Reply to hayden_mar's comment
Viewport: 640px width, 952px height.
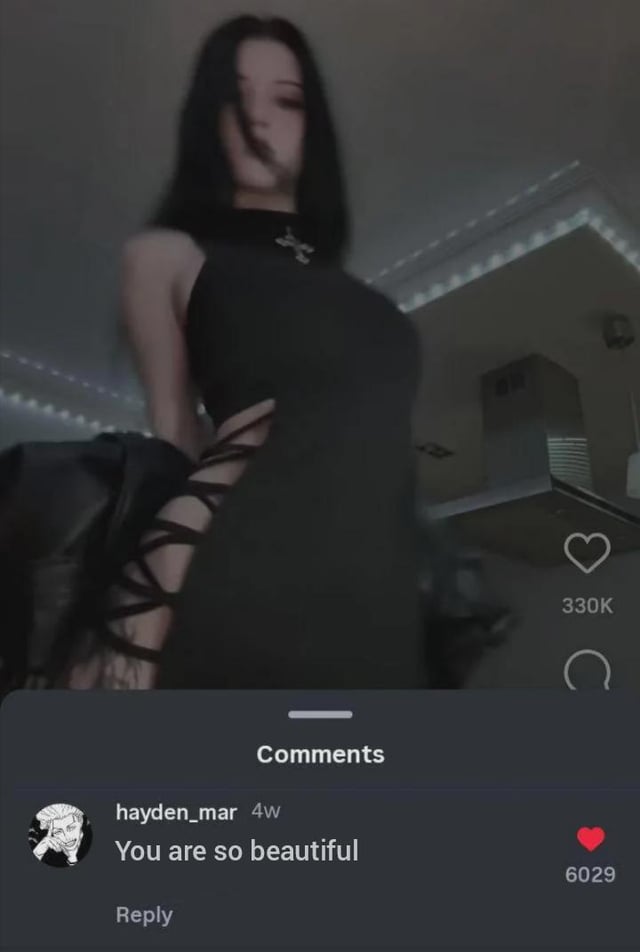[x=144, y=914]
